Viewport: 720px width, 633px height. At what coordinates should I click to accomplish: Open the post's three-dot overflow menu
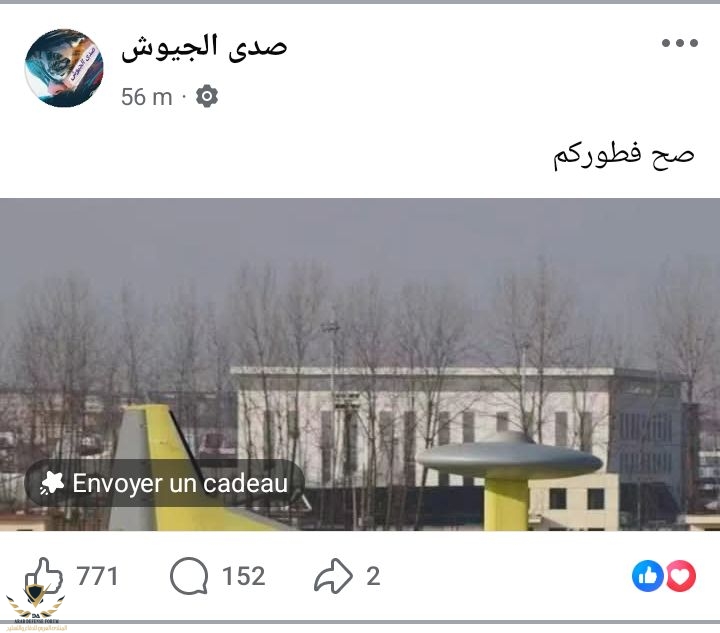679,44
